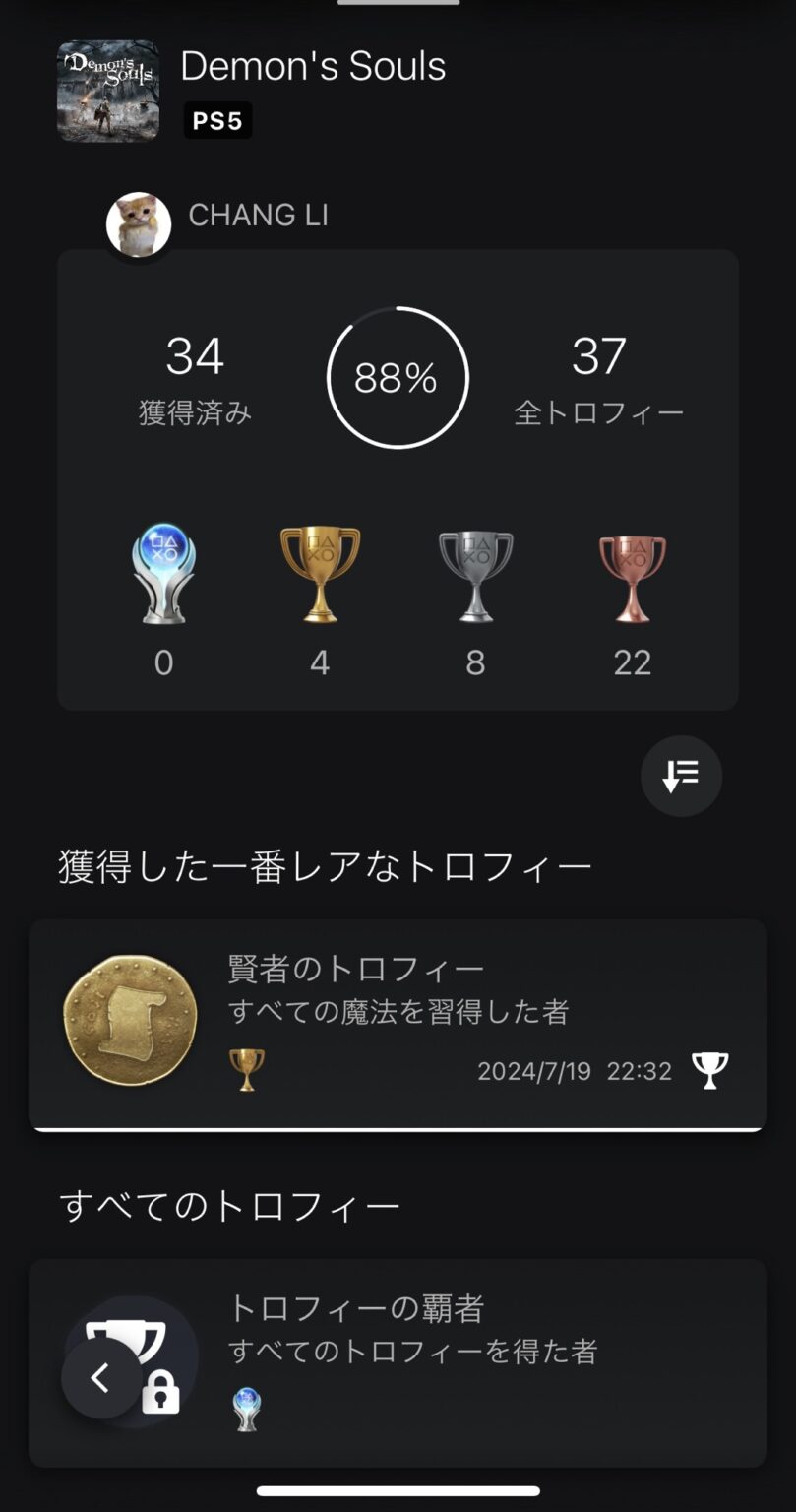Open the 賢者のトロフィー trophy card
This screenshot has height=1512, width=796.
click(x=398, y=1024)
